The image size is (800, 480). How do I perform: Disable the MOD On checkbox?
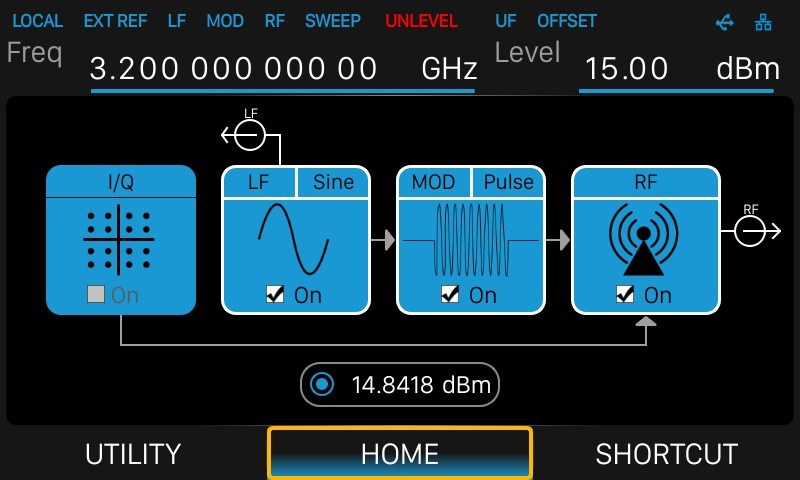[x=450, y=295]
